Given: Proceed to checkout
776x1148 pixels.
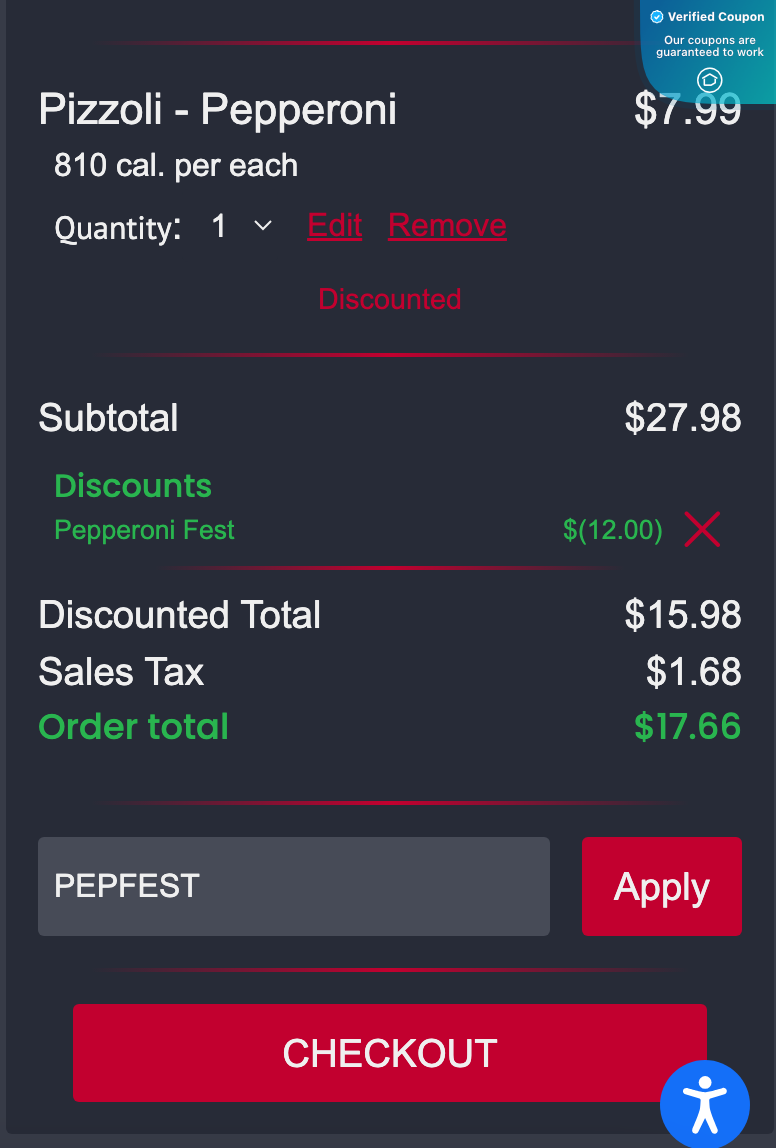Looking at the screenshot, I should click(389, 1052).
